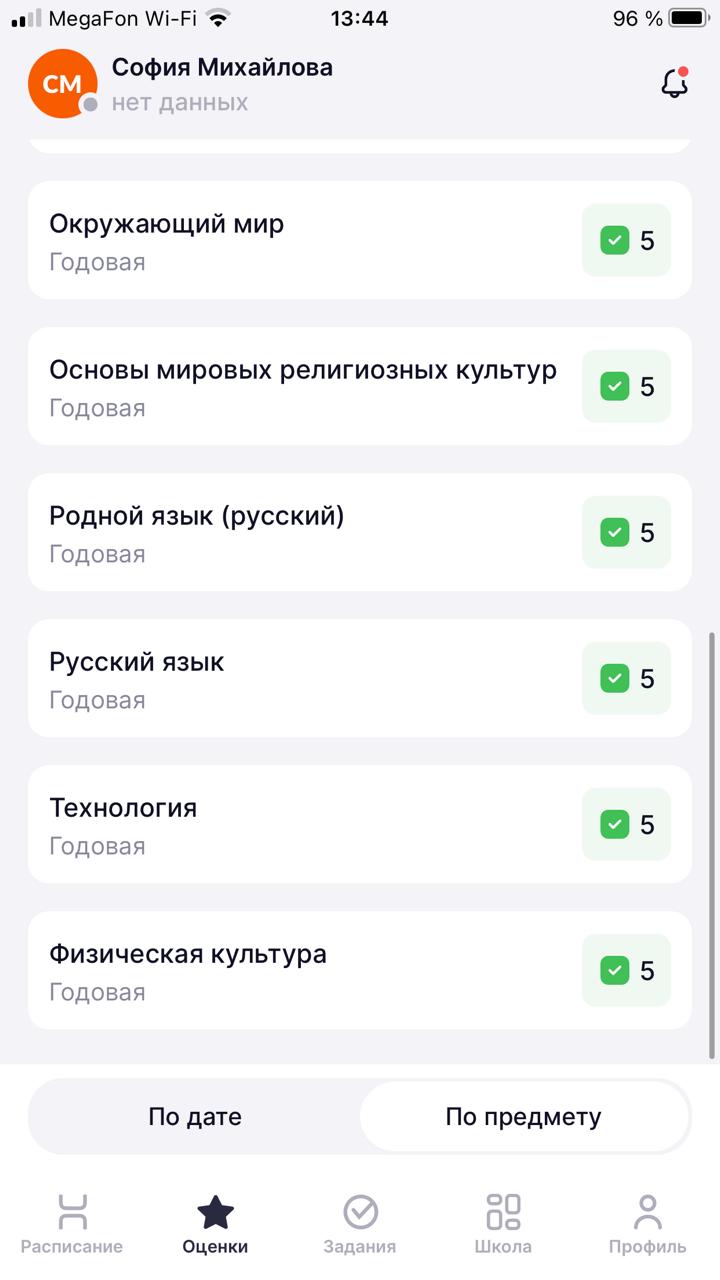Open the Родной язык (русский) card

(360, 532)
